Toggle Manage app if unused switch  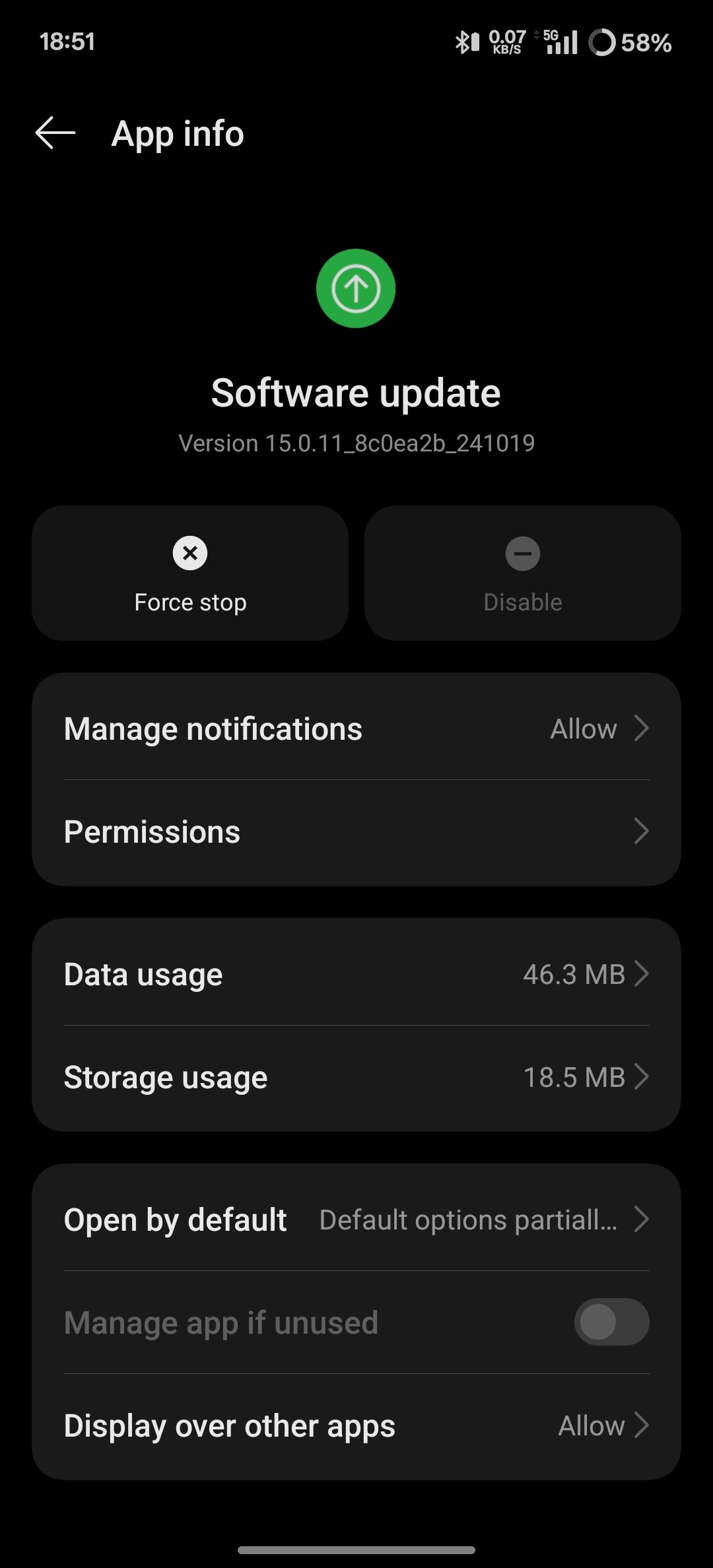[611, 1322]
